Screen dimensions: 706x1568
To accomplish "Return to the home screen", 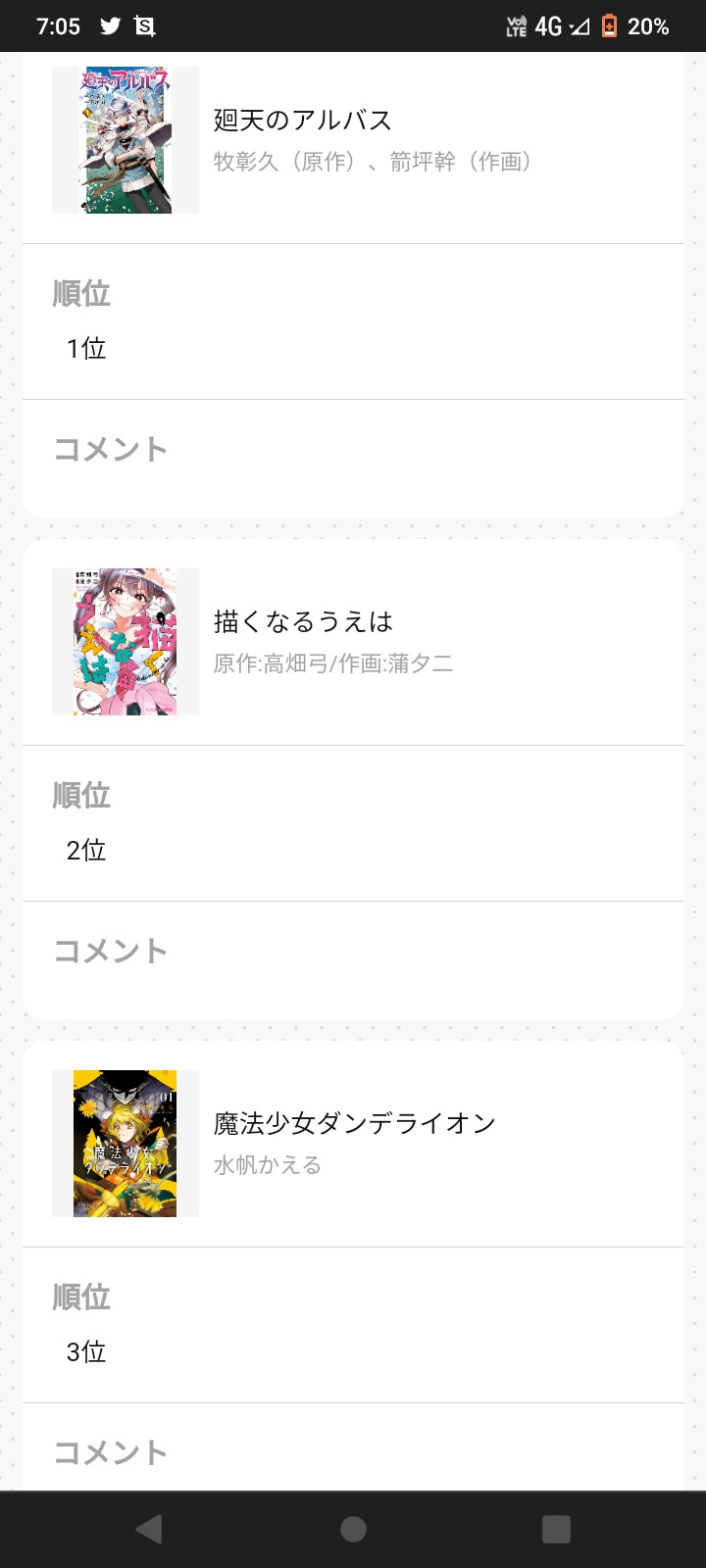I will click(353, 1529).
